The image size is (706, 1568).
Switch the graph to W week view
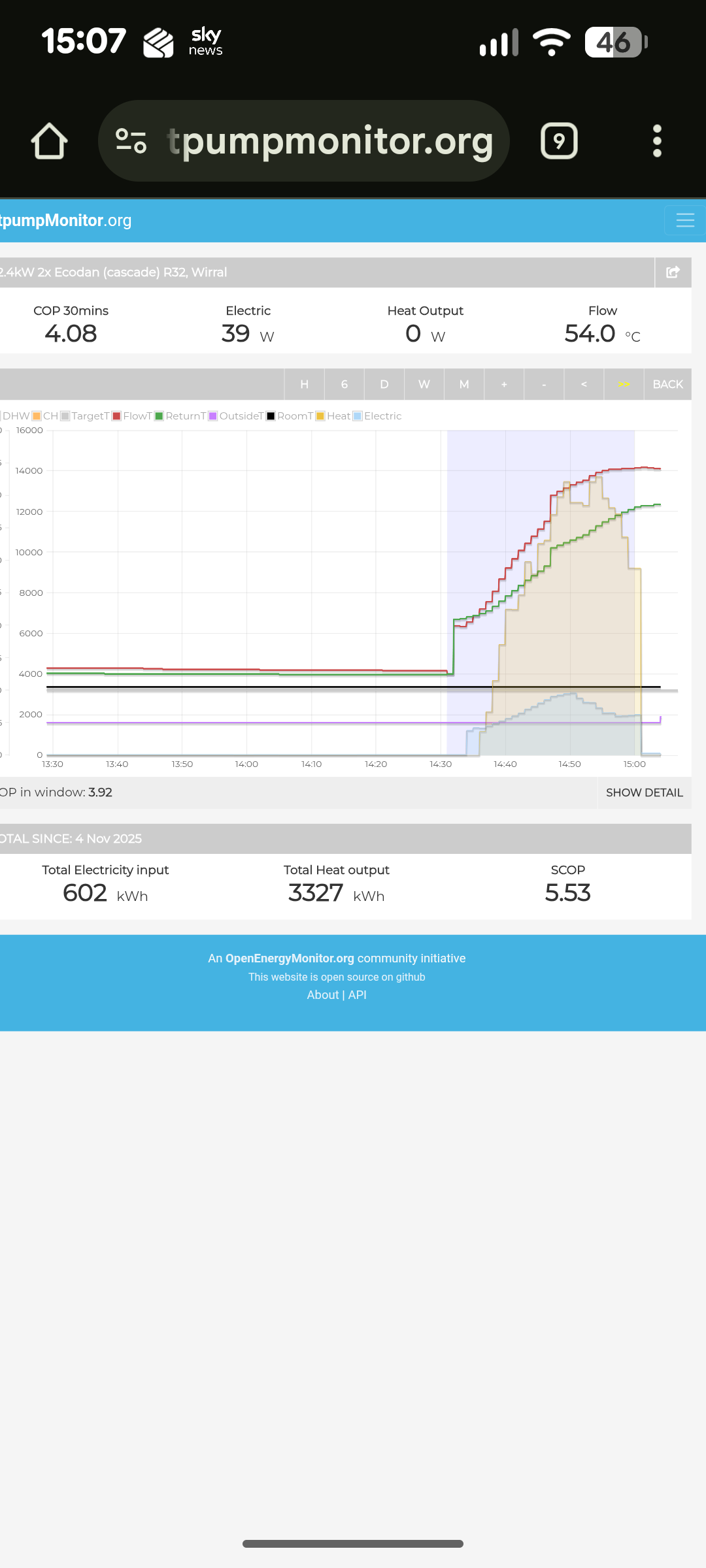(424, 384)
